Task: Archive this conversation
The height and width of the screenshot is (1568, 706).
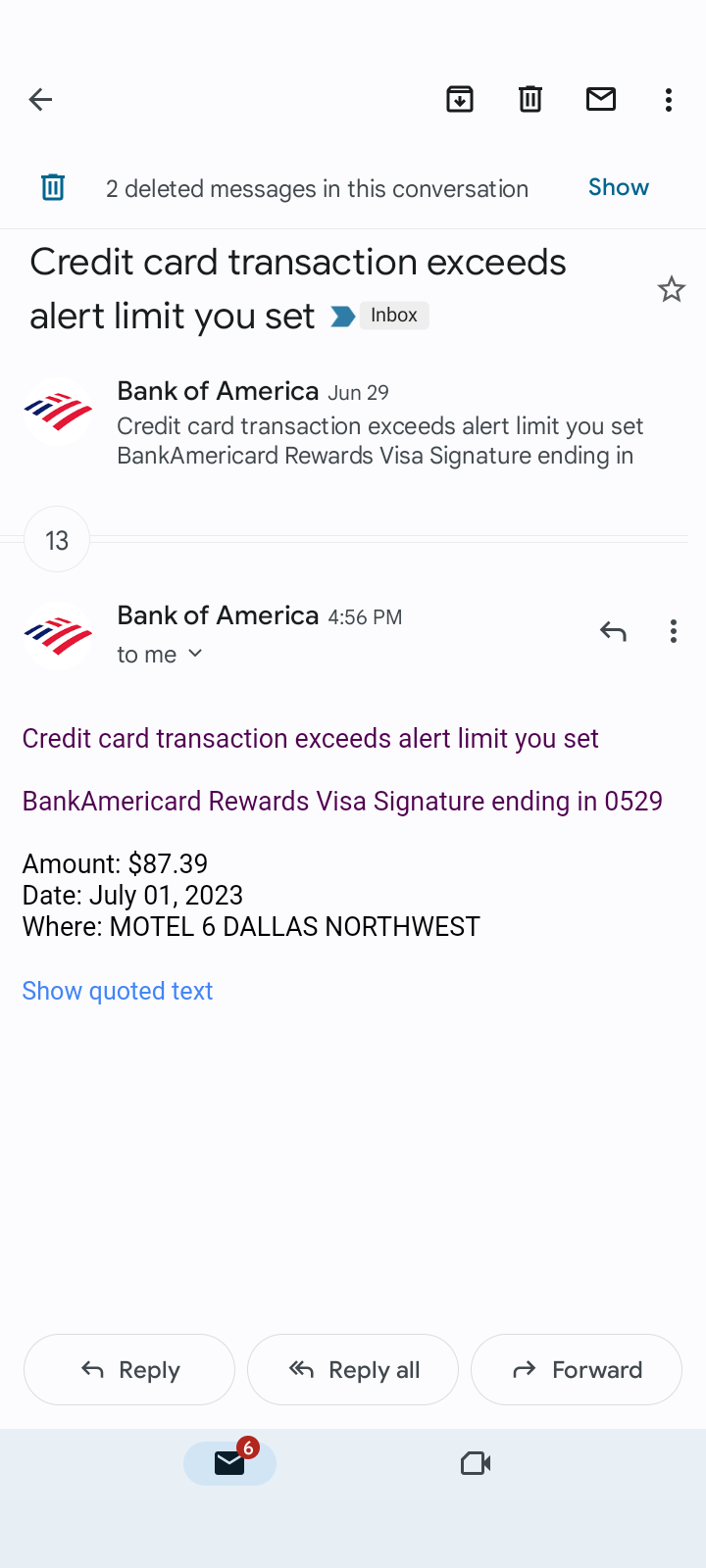Action: [x=460, y=99]
